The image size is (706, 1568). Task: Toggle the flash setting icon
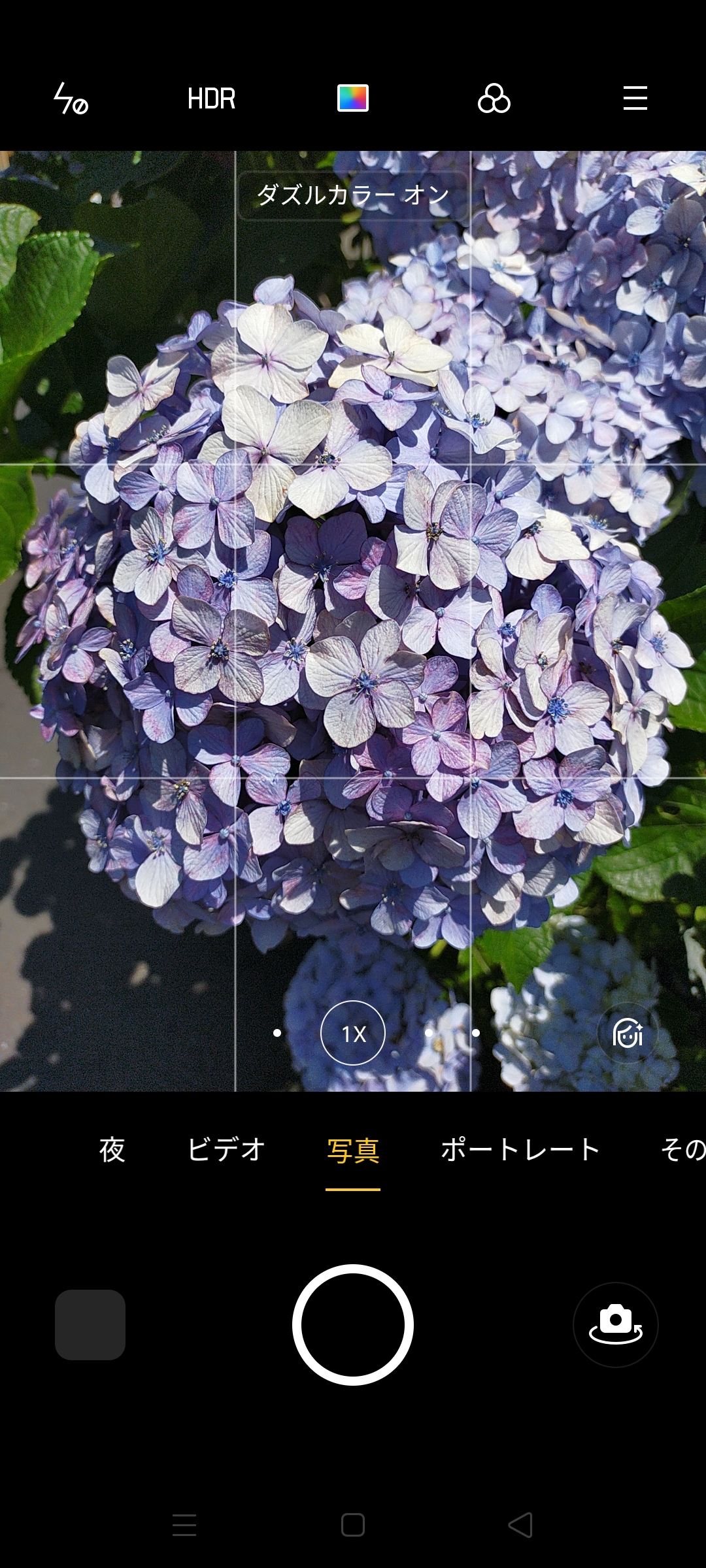71,99
